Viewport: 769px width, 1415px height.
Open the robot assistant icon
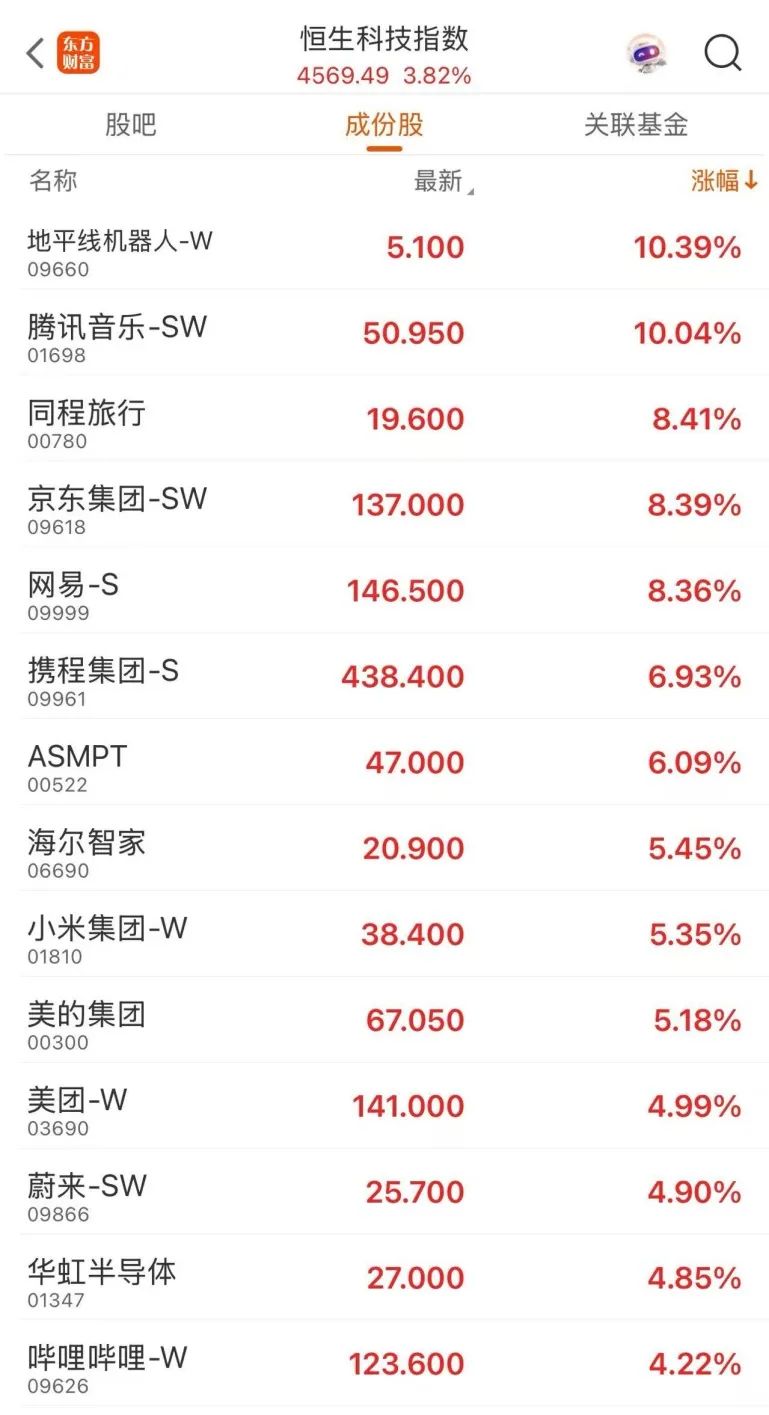[646, 53]
